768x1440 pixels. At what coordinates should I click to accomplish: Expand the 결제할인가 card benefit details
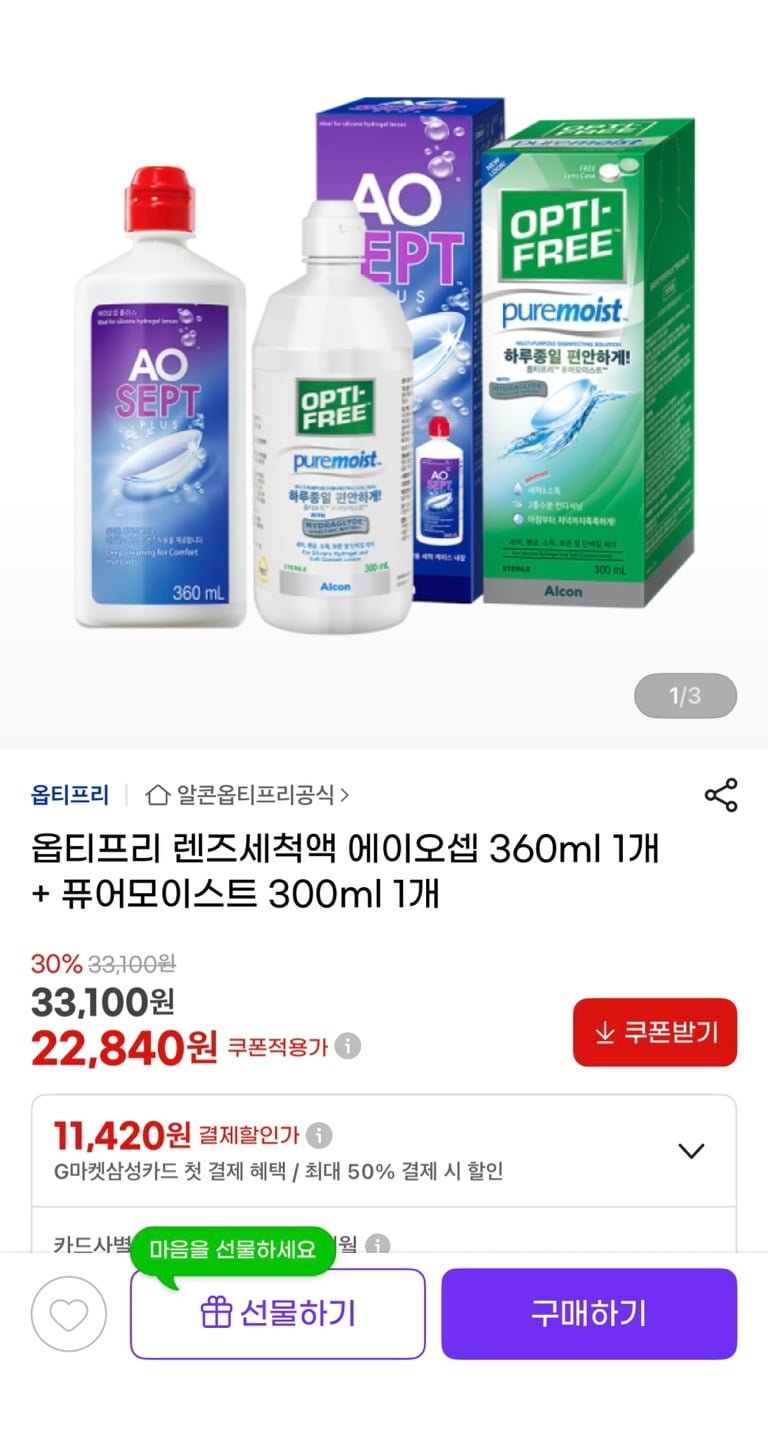pyautogui.click(x=691, y=1151)
